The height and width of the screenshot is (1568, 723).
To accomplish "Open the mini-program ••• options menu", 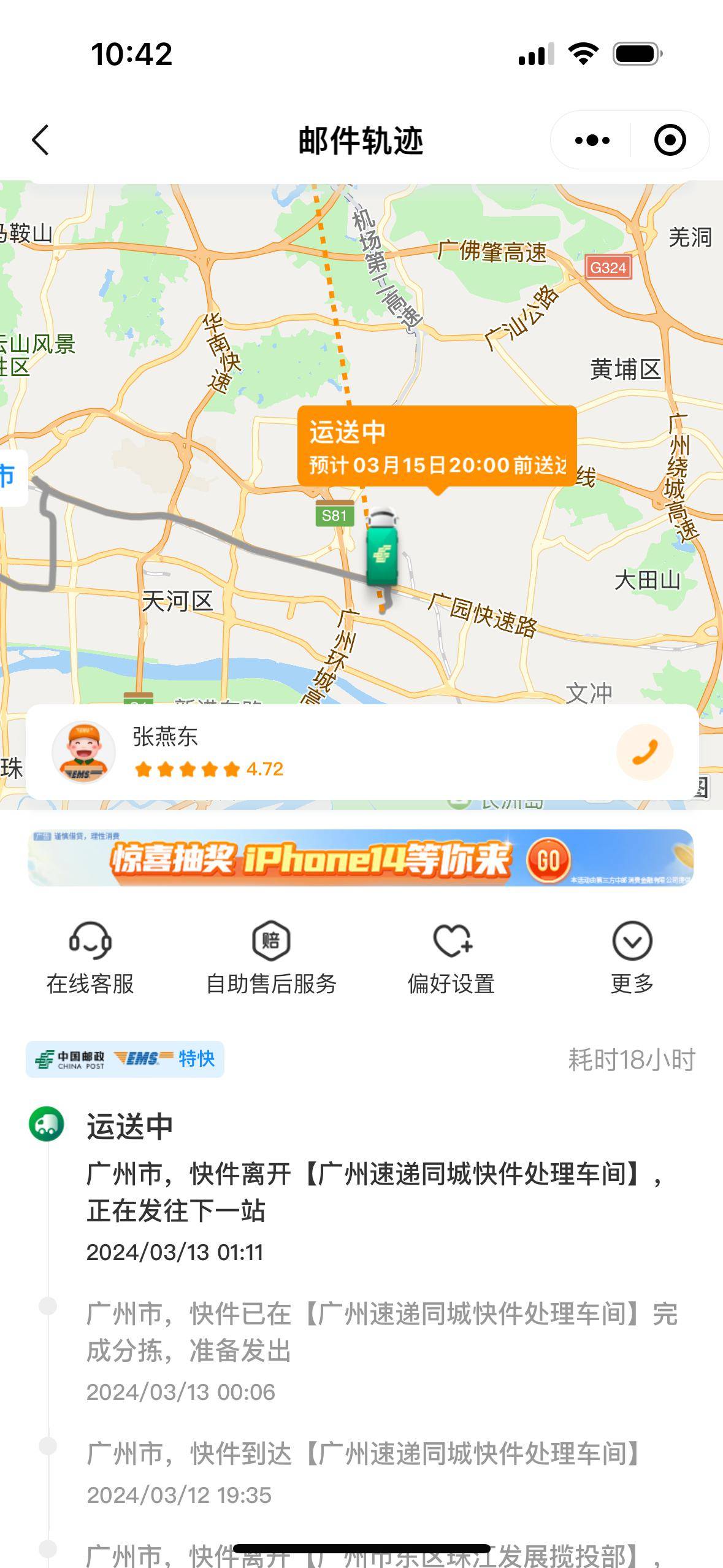I will pyautogui.click(x=590, y=140).
